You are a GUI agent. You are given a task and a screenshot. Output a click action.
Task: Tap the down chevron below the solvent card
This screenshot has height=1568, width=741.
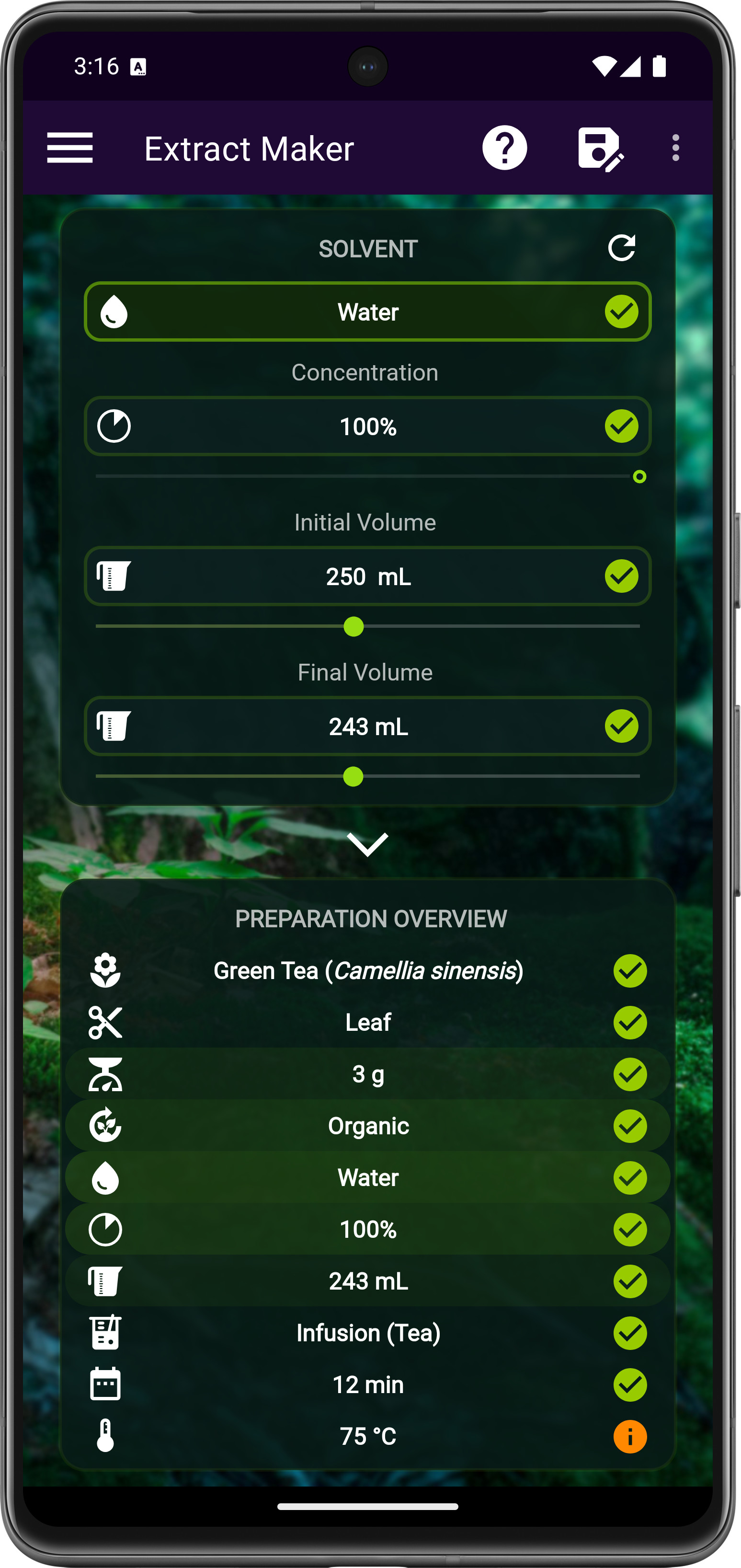tap(367, 844)
